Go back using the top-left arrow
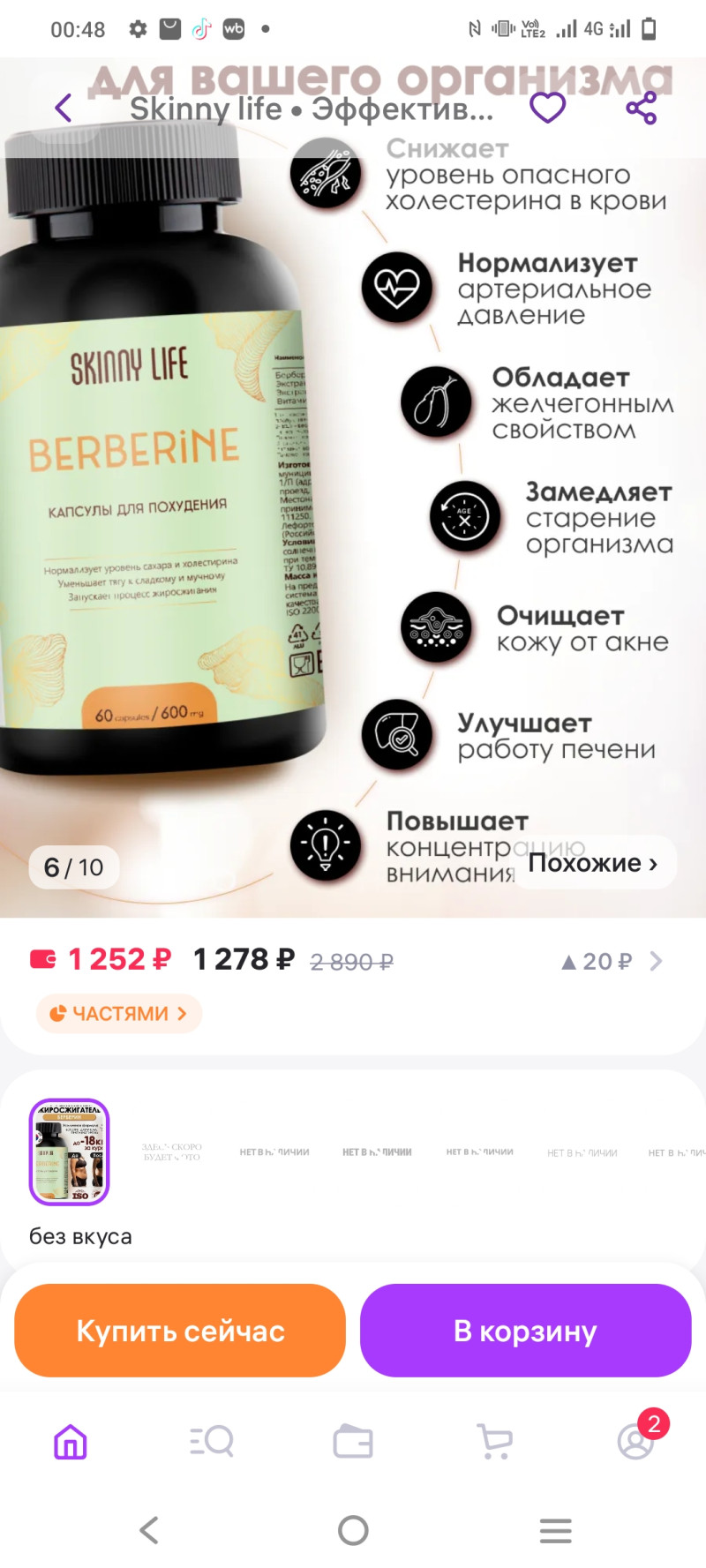 [64, 109]
